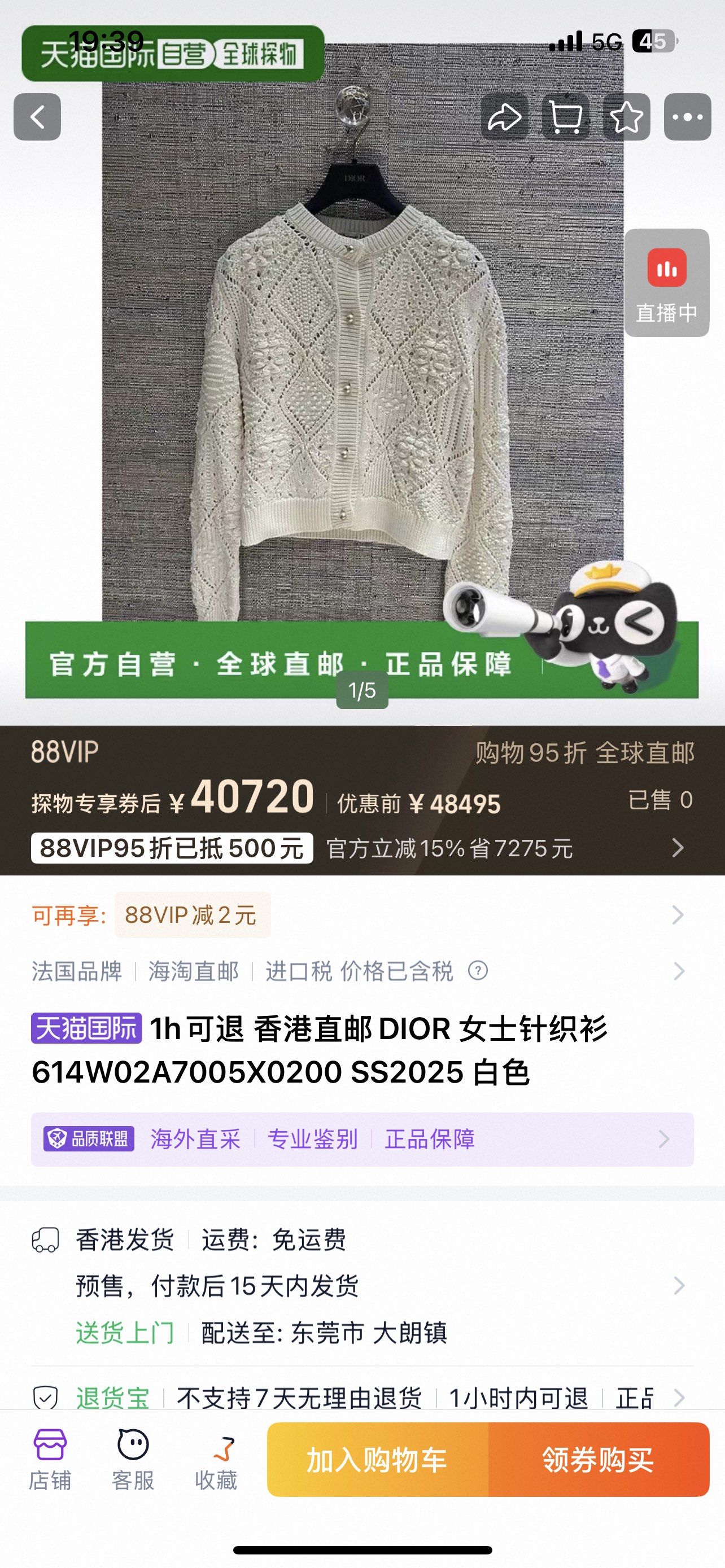Visit the 店铺 store page

(50, 1460)
